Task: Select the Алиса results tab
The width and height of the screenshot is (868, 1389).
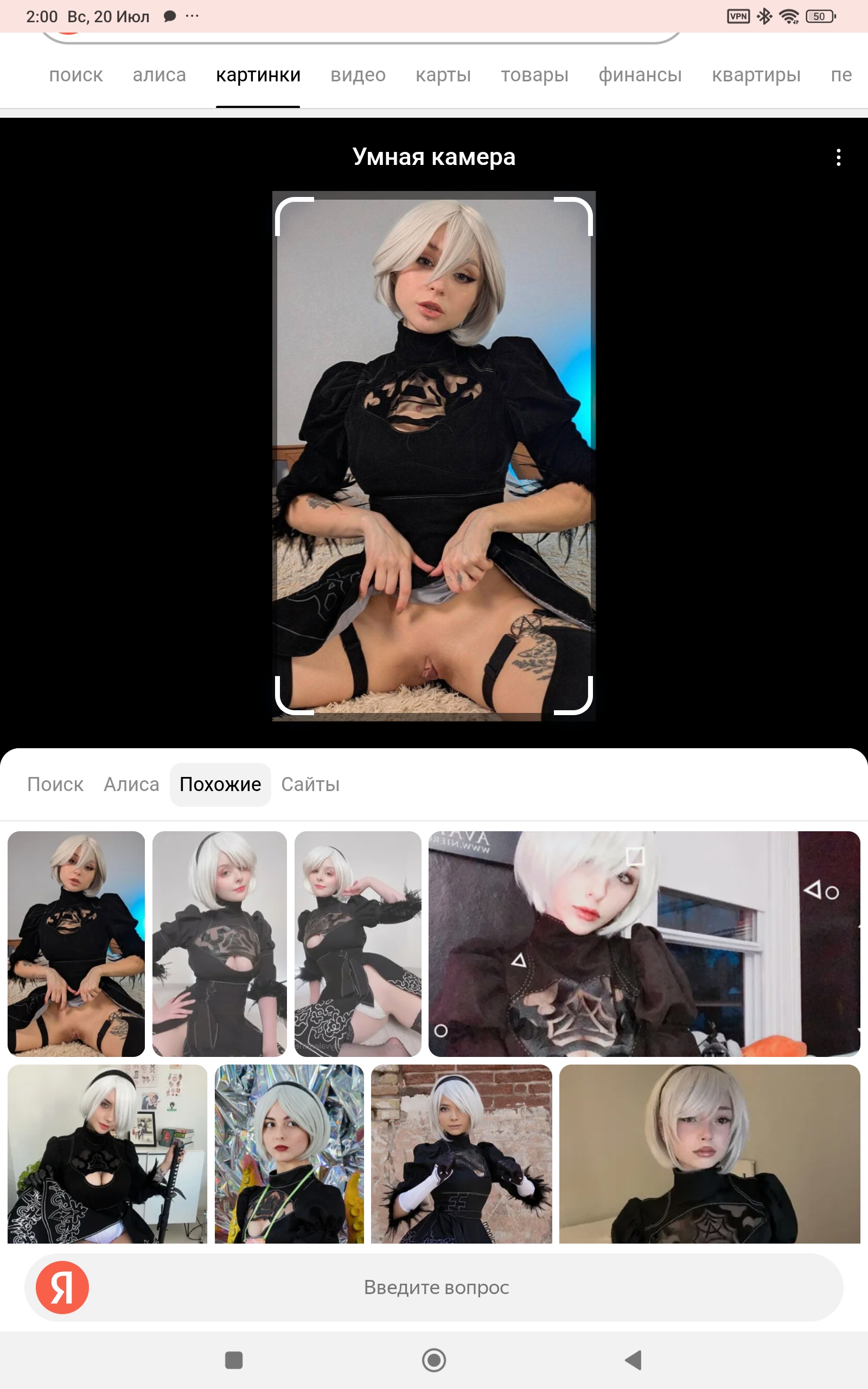Action: (131, 784)
